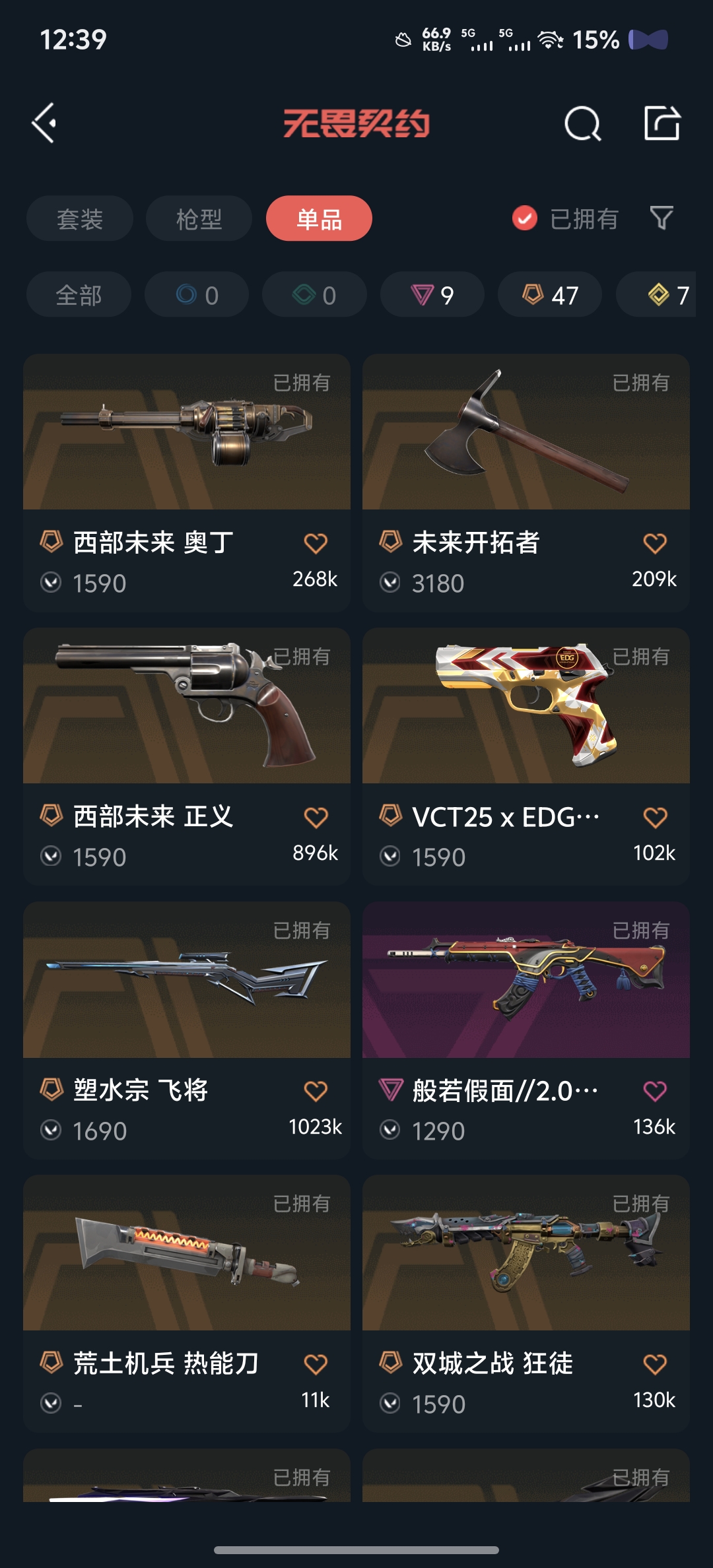Screen dimensions: 713x1568
Task: Select the 全部 rarity chip
Action: pyautogui.click(x=79, y=295)
